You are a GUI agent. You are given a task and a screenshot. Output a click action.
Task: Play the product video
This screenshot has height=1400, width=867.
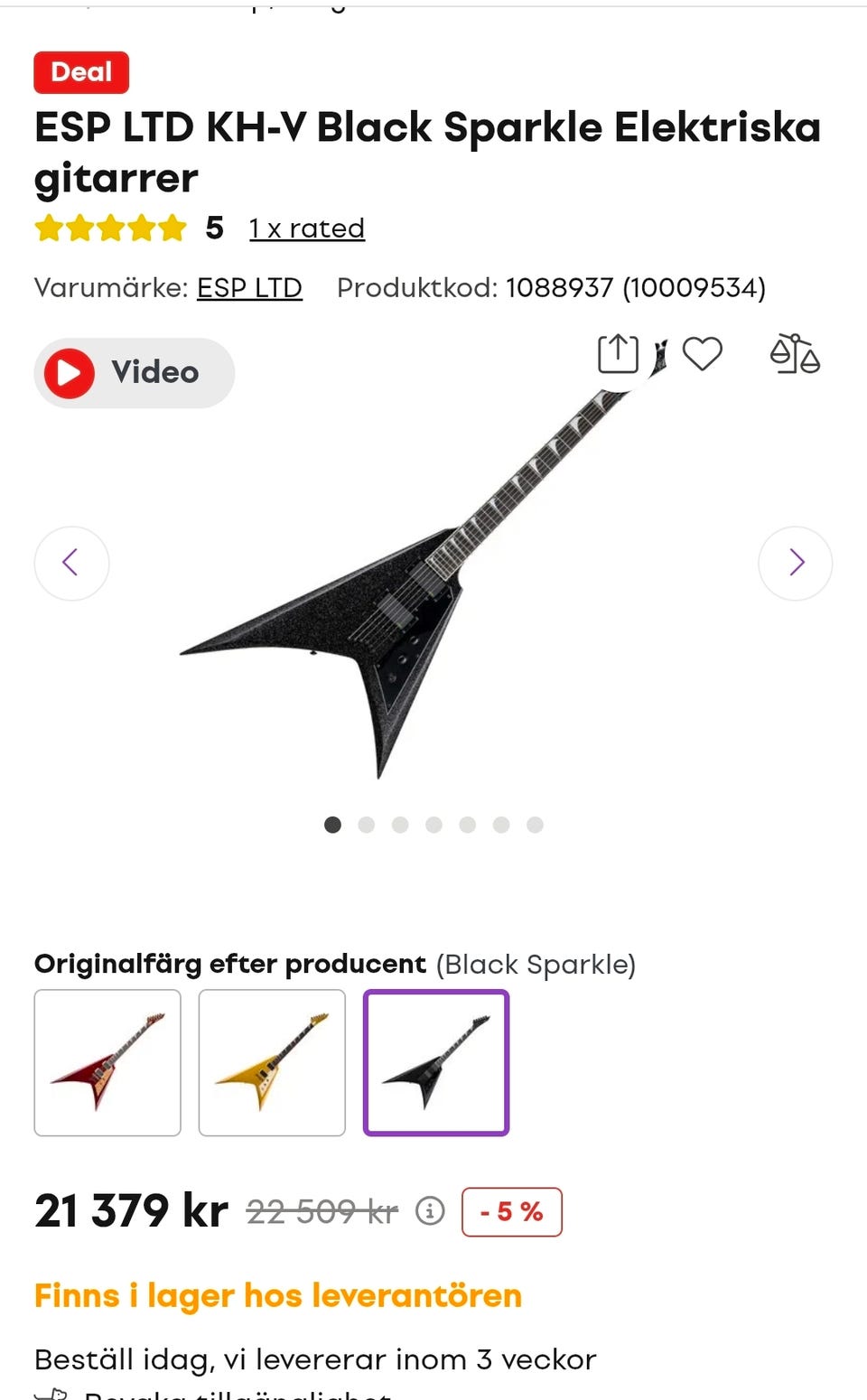pyautogui.click(x=134, y=372)
